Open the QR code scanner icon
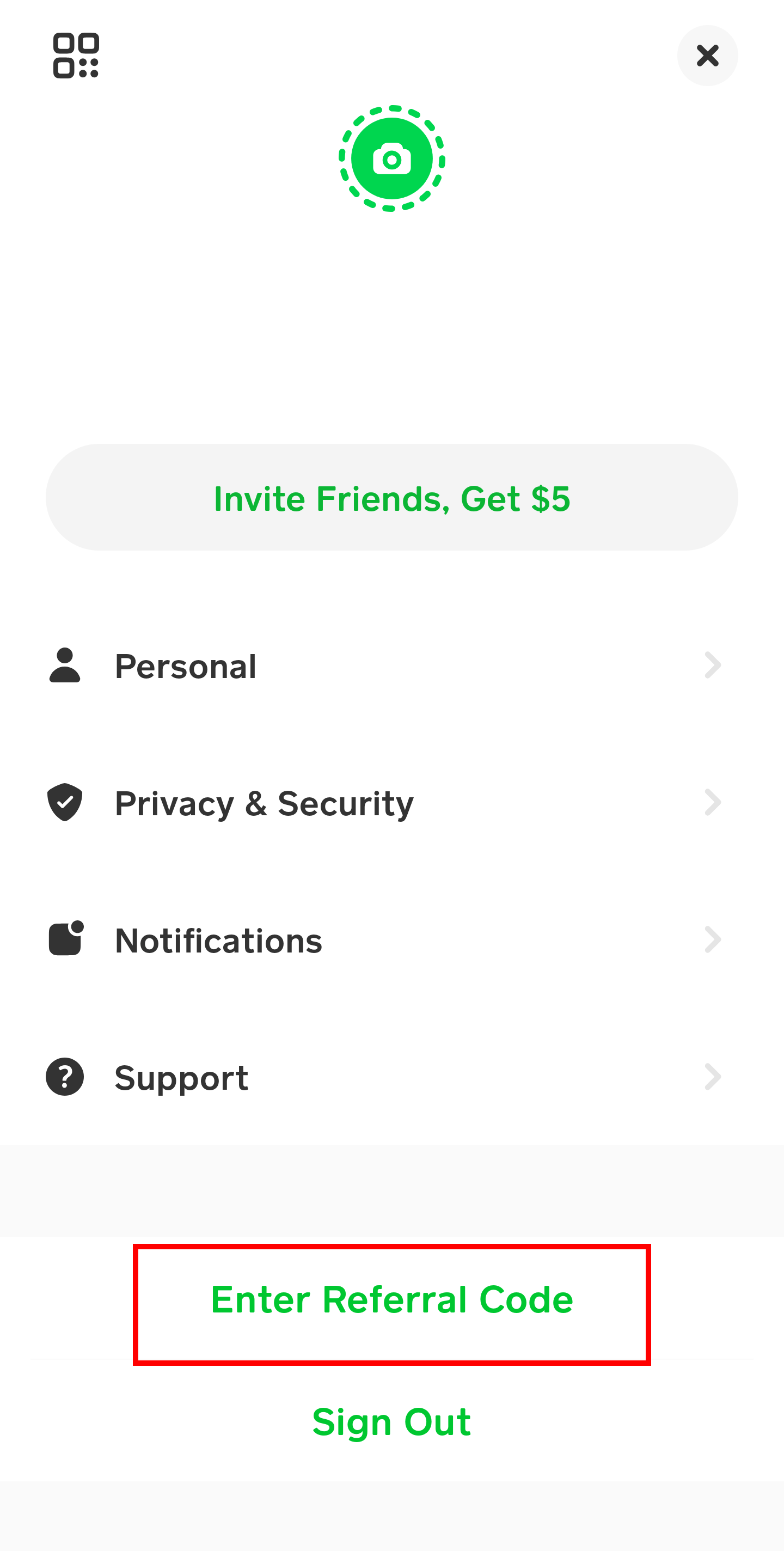Screen dimensions: 784x1551 point(76,56)
